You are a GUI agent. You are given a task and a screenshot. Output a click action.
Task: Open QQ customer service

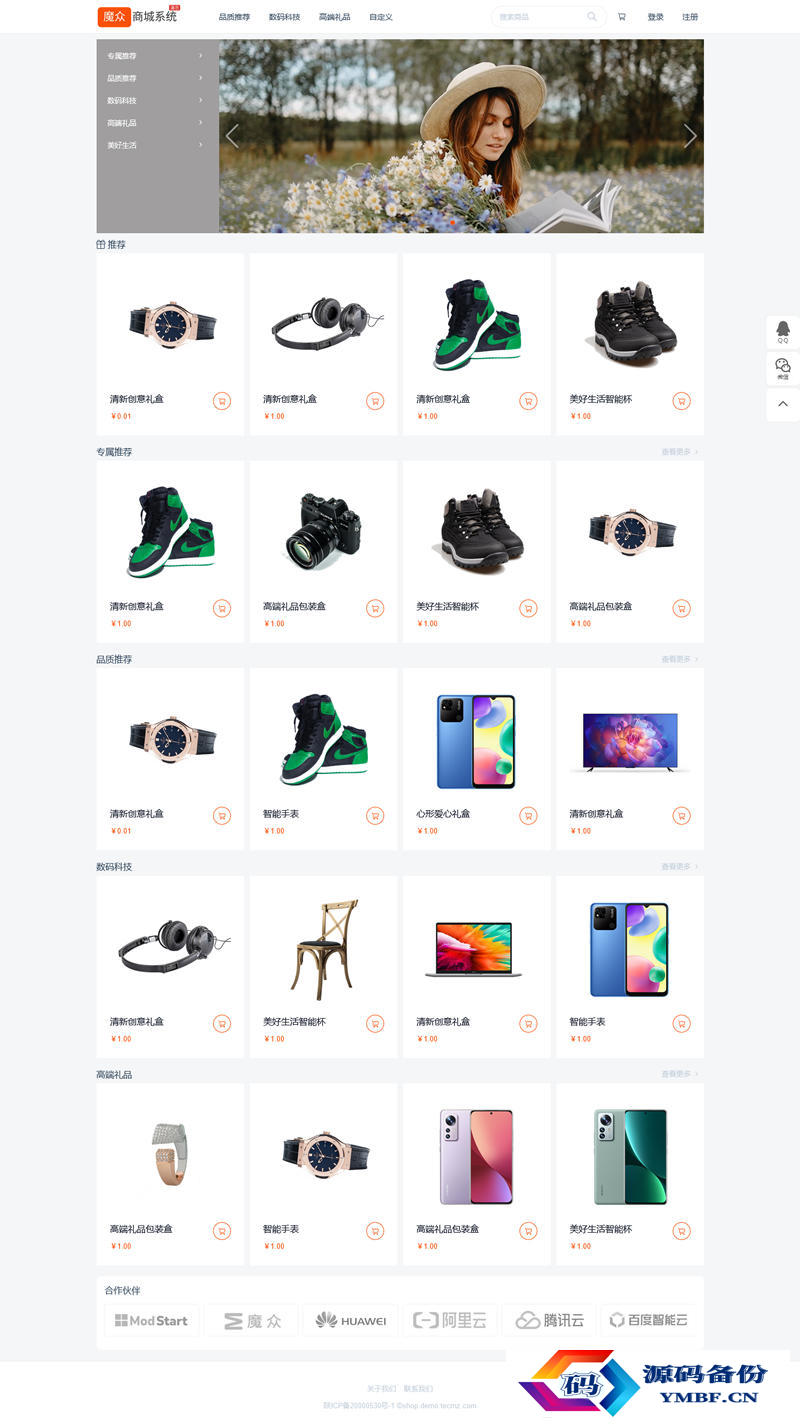783,332
